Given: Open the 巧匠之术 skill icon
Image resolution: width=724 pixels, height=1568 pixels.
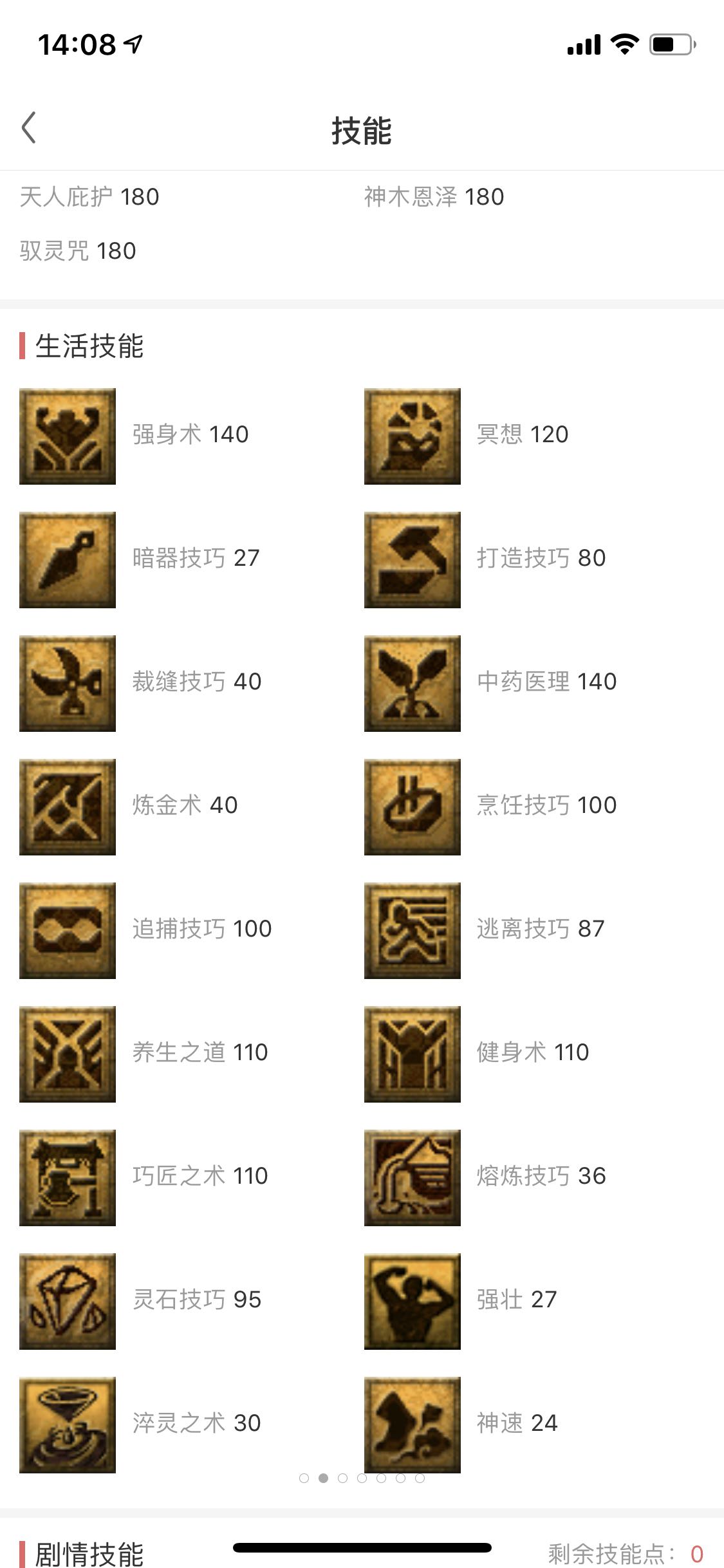Looking at the screenshot, I should pos(68,1178).
